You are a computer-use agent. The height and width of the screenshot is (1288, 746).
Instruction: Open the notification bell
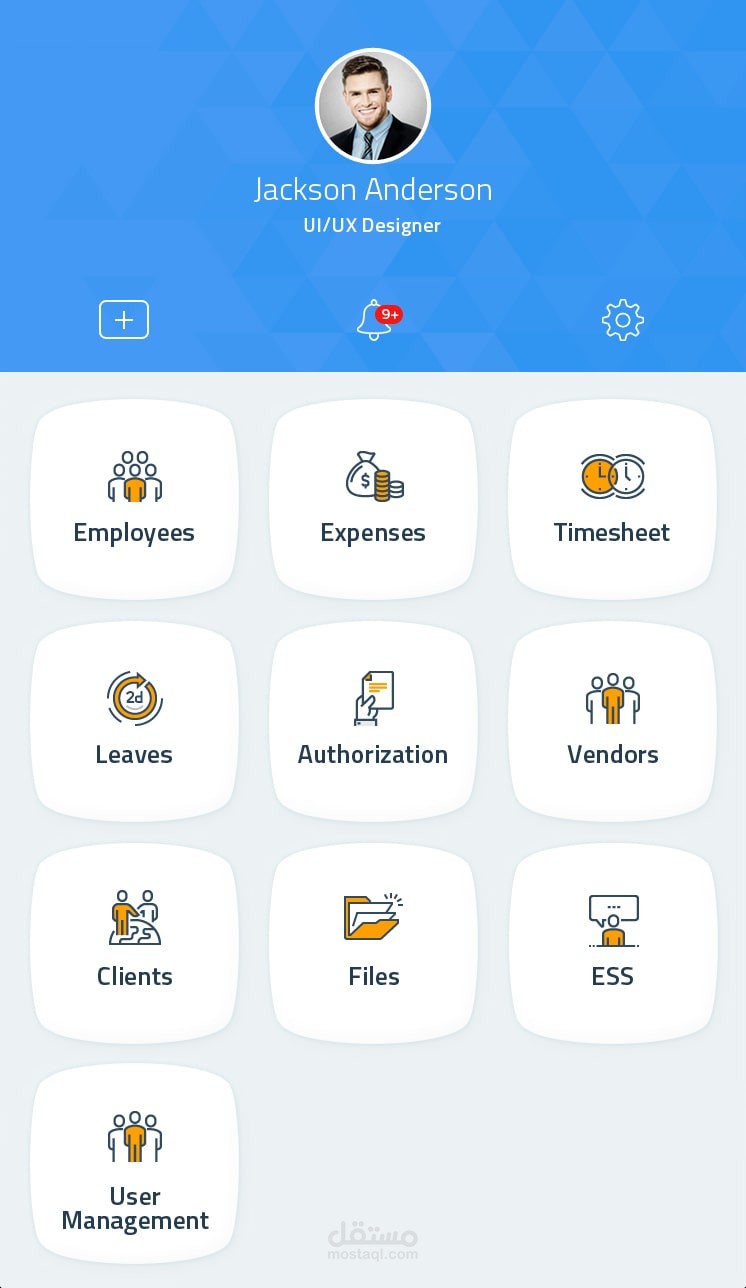373,320
